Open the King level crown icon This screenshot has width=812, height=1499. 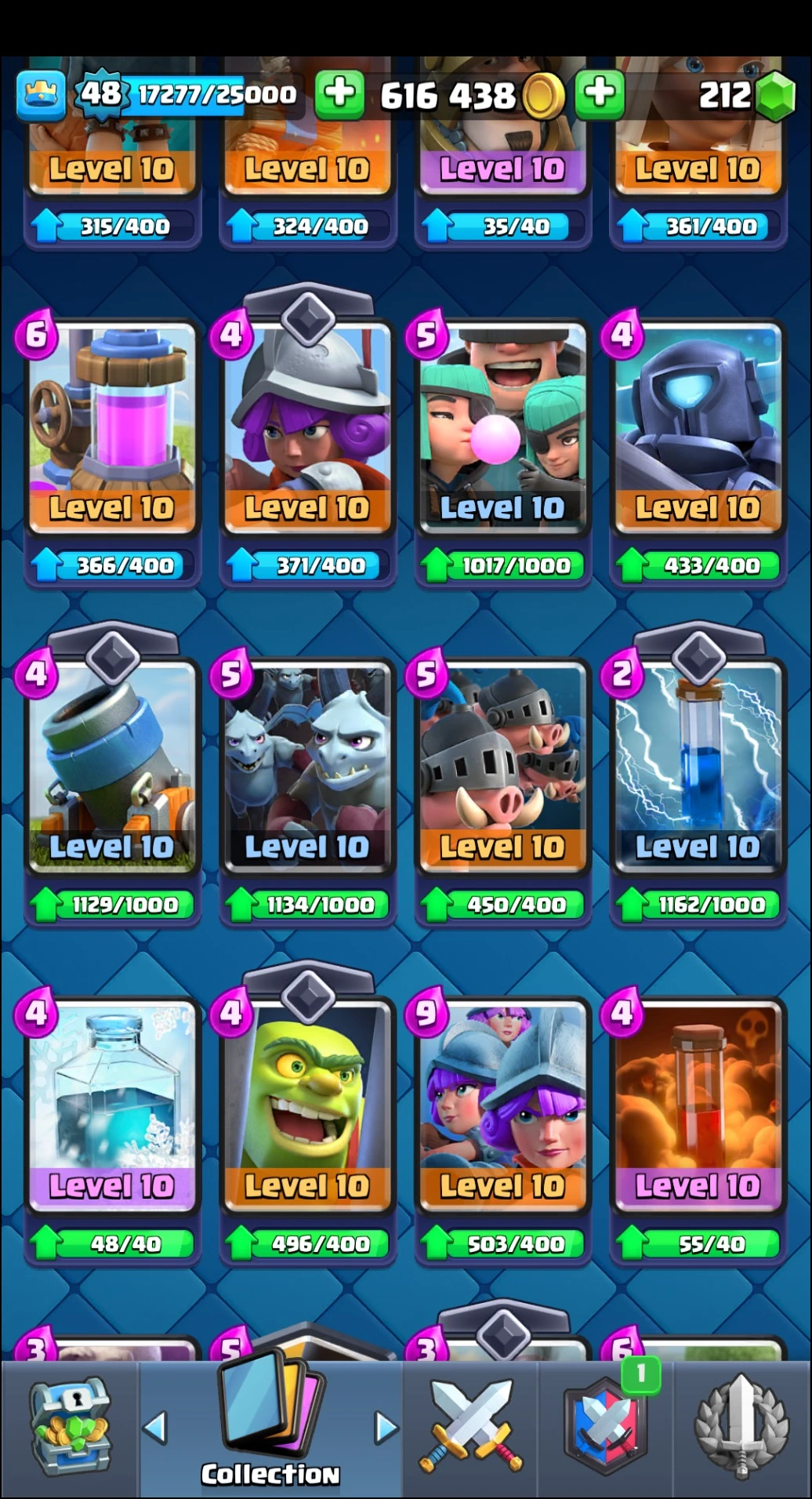[x=41, y=95]
